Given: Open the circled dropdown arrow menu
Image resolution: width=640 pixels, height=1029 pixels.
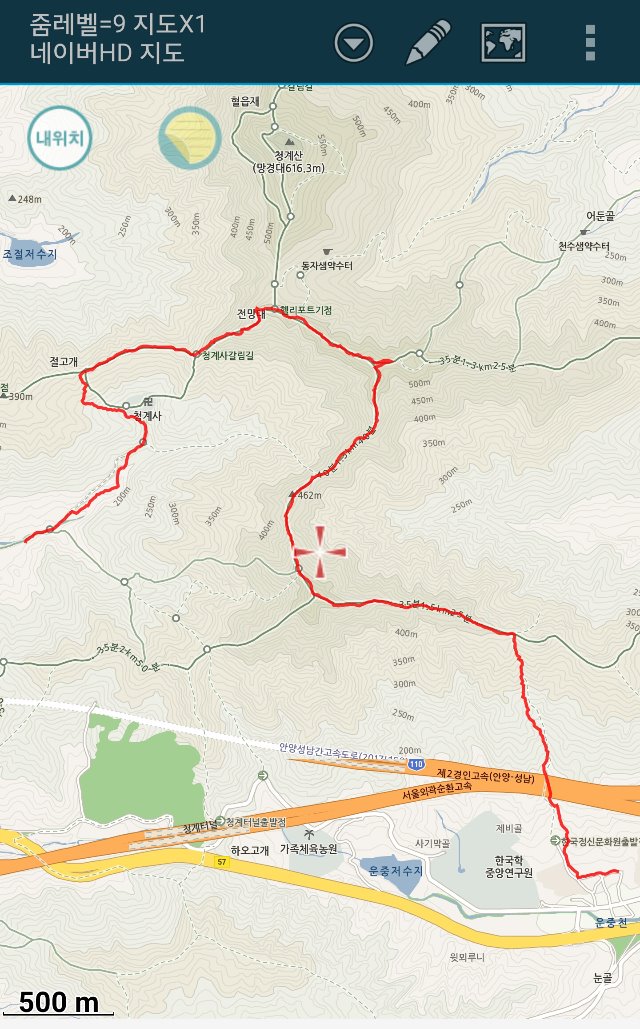Looking at the screenshot, I should tap(353, 43).
